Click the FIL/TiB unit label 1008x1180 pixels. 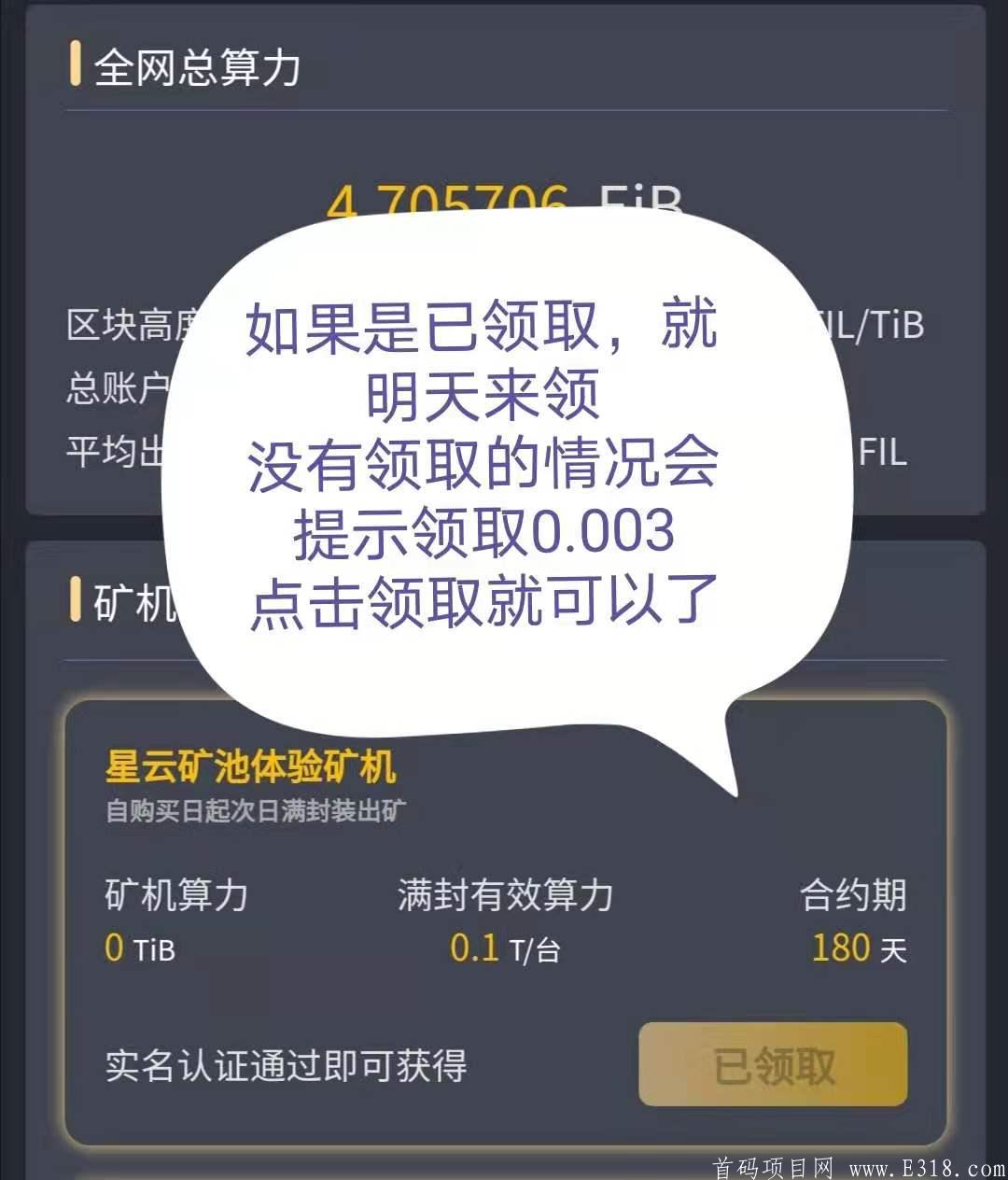point(871,326)
